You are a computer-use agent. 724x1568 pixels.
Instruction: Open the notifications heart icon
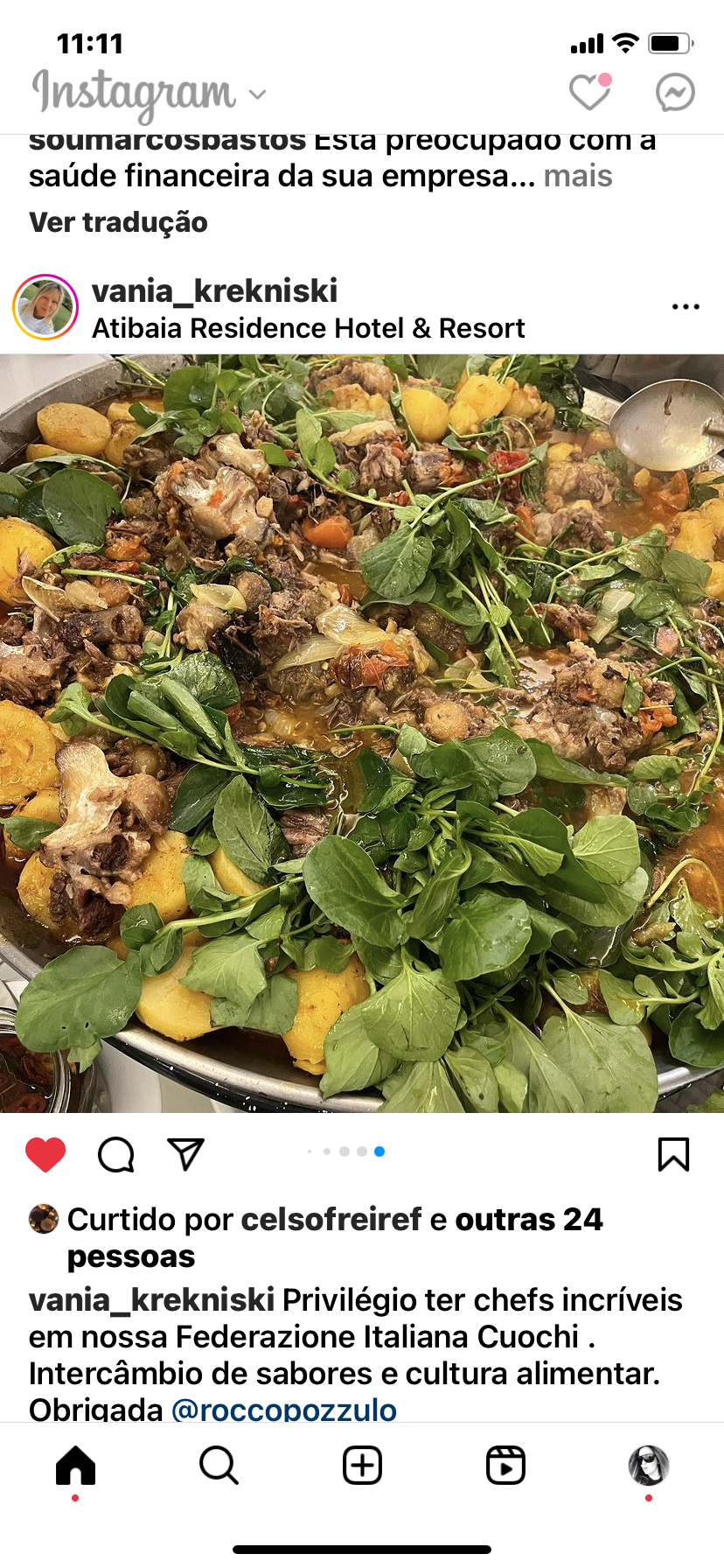point(589,93)
